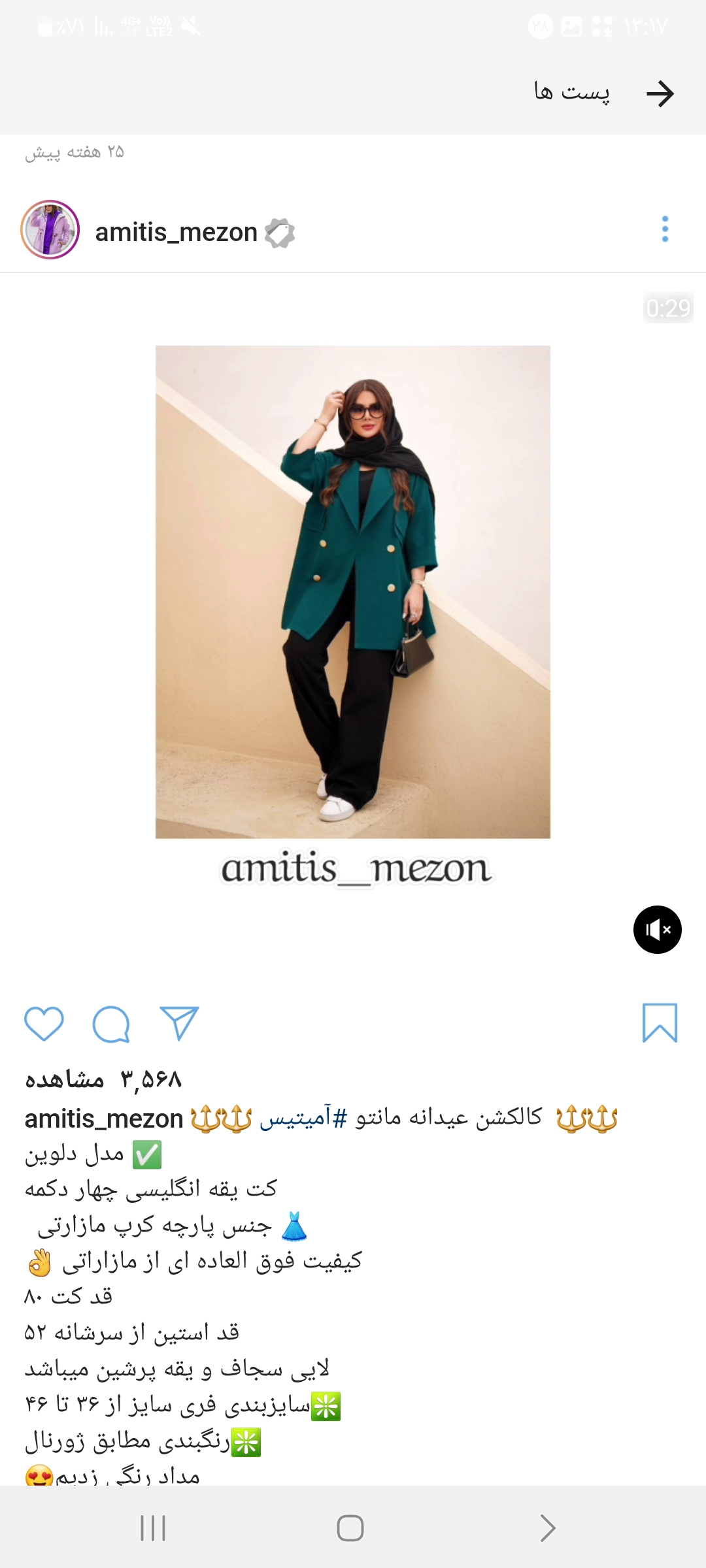706x1568 pixels.
Task: Tap amitis_mezon name in the caption
Action: tap(104, 1119)
